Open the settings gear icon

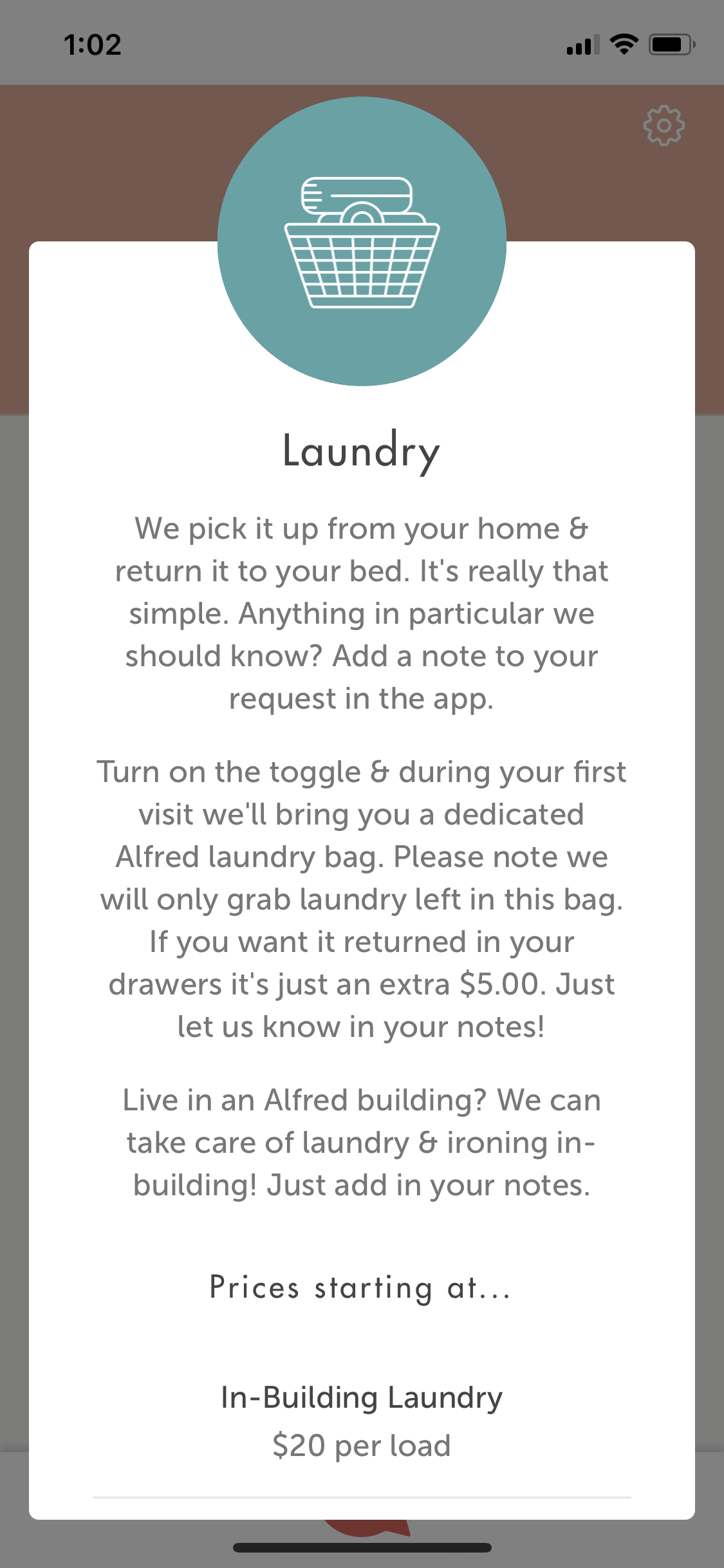(x=664, y=126)
